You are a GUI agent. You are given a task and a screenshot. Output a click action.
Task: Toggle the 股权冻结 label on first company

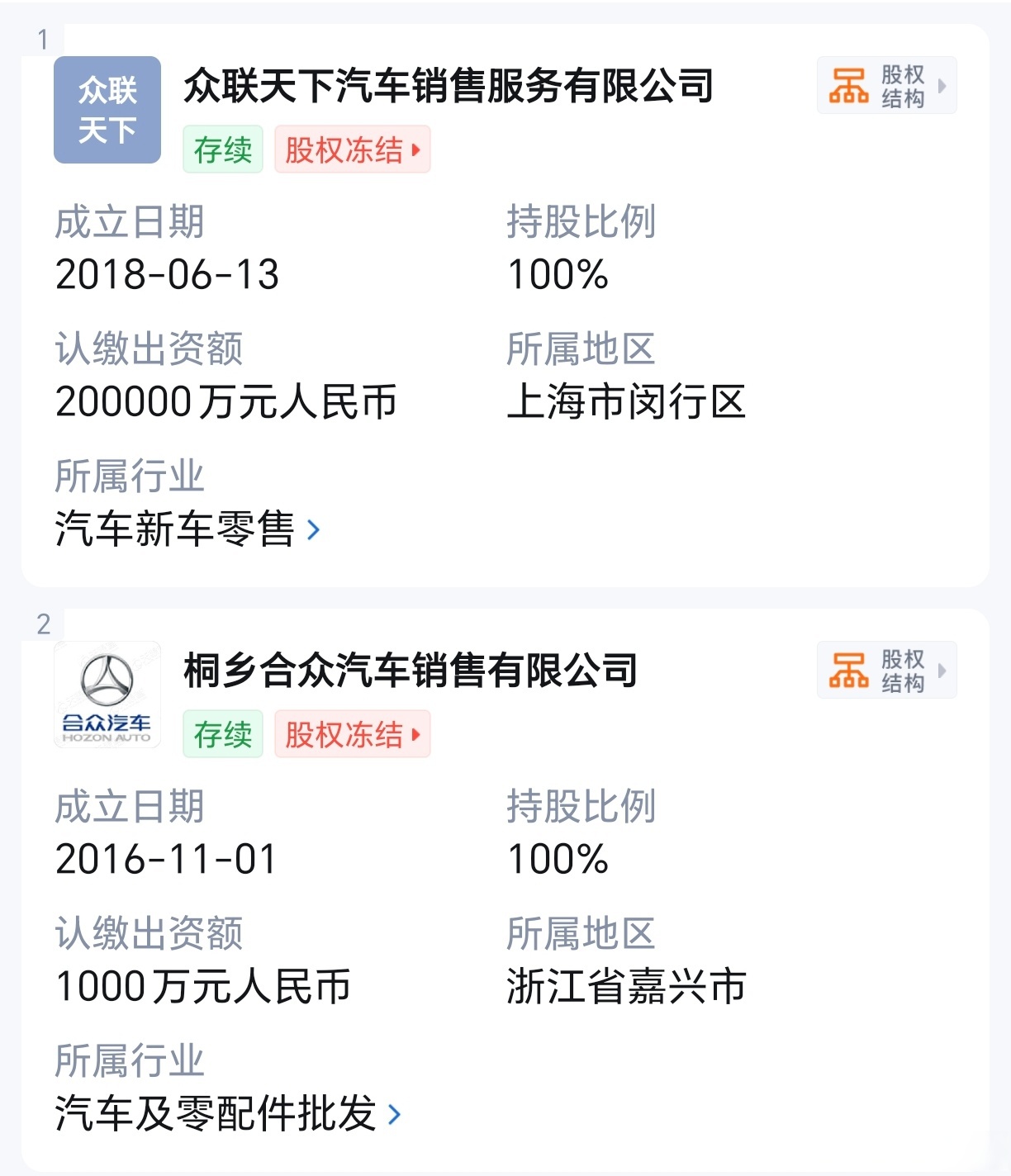pyautogui.click(x=343, y=149)
